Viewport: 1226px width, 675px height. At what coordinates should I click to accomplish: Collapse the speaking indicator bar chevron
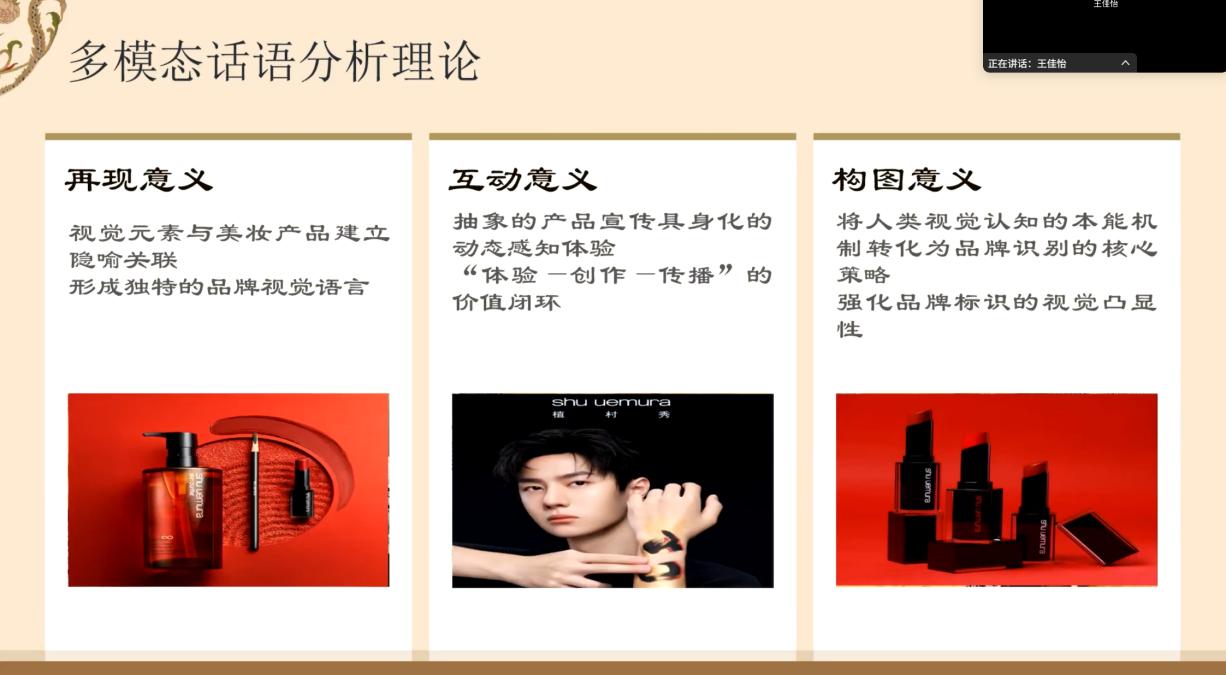(1125, 63)
